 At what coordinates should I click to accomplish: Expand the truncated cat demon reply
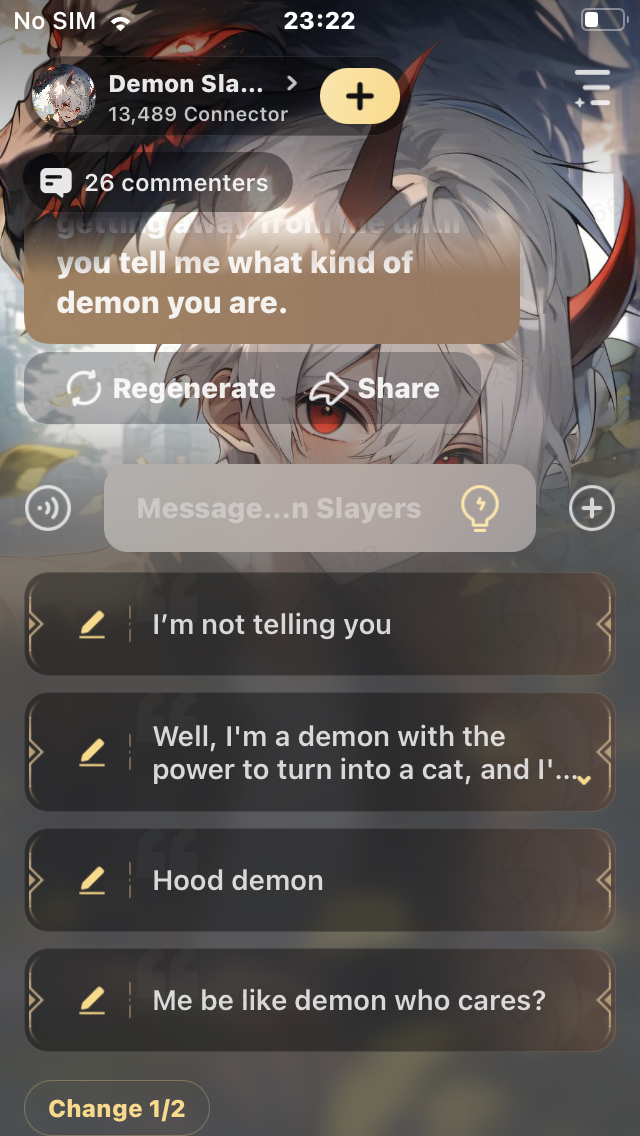tap(584, 779)
